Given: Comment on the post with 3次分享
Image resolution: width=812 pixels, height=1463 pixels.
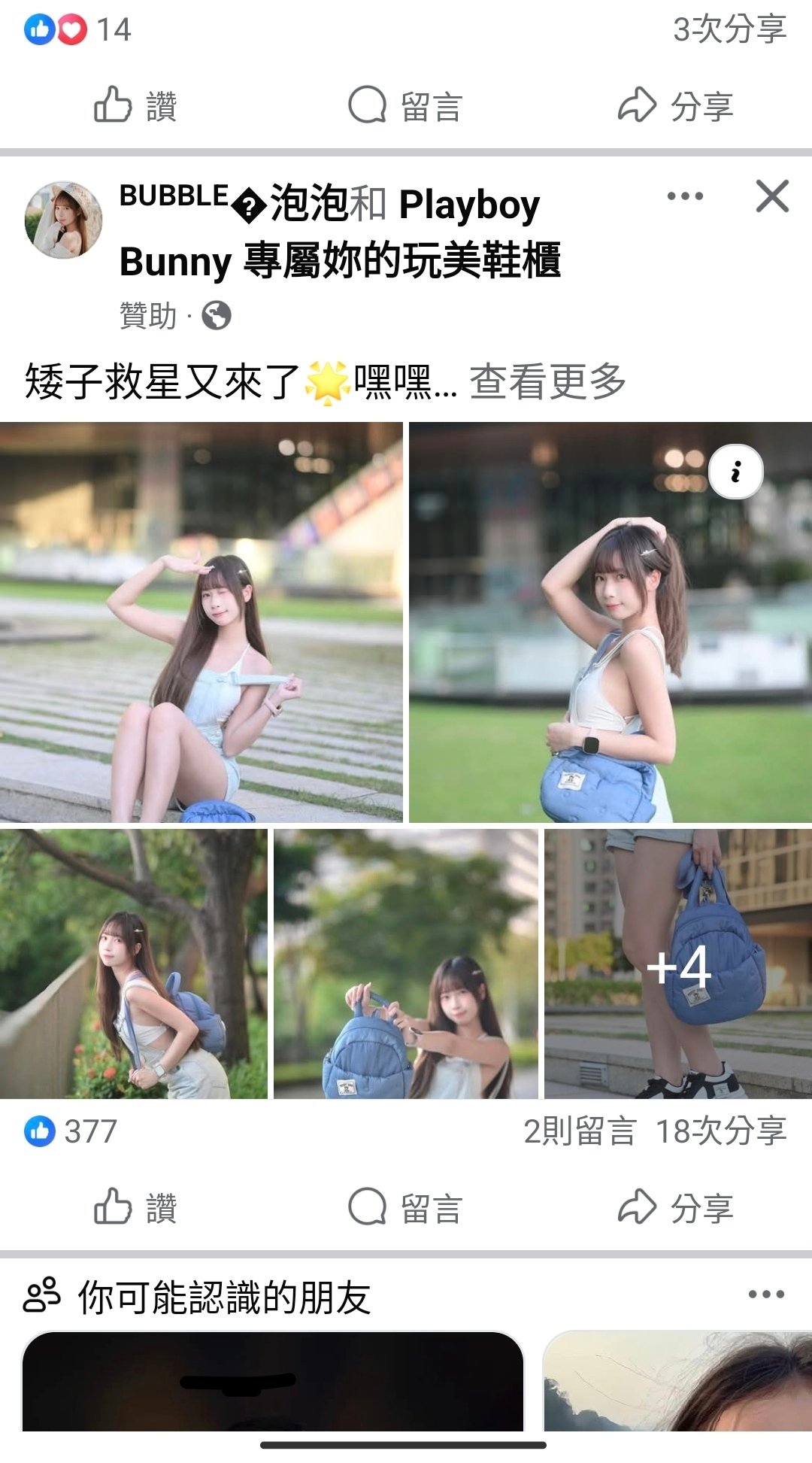Looking at the screenshot, I should (405, 105).
